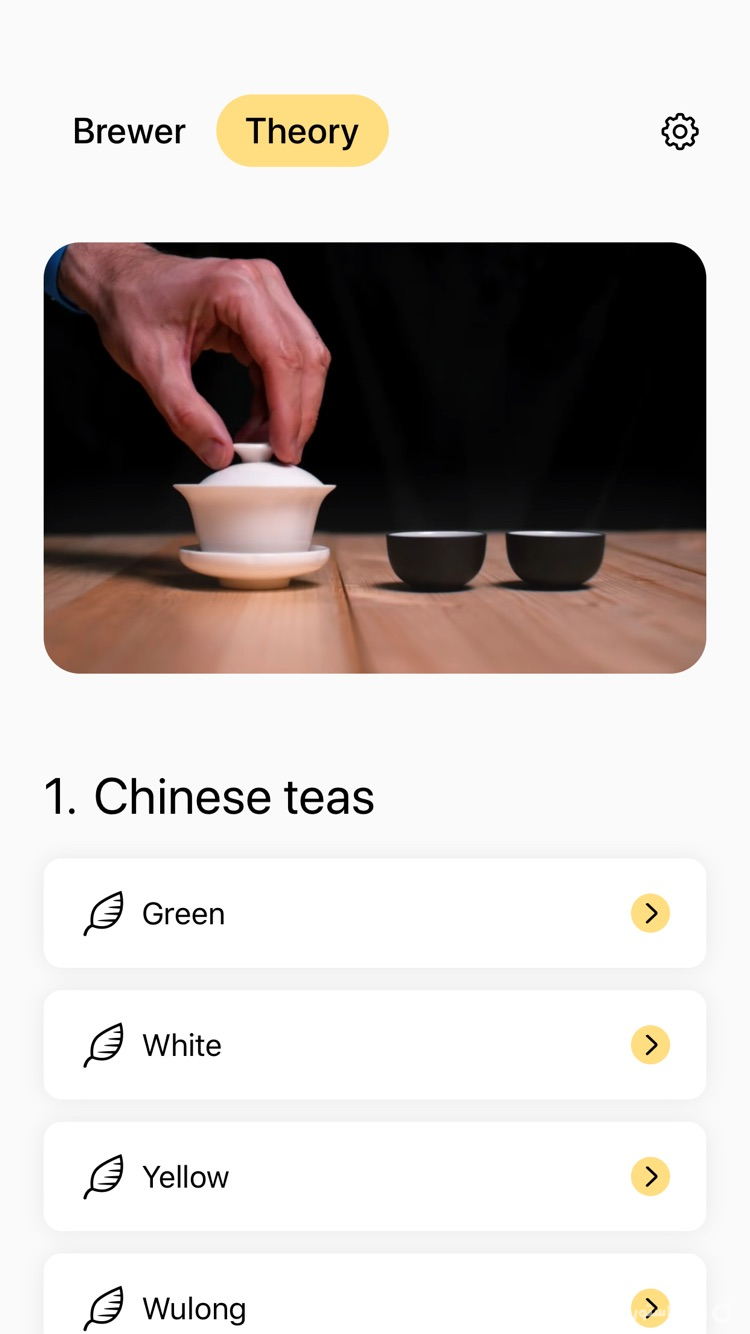Click the yellow chevron on the Green card
Image resolution: width=750 pixels, height=1334 pixels.
click(x=650, y=912)
